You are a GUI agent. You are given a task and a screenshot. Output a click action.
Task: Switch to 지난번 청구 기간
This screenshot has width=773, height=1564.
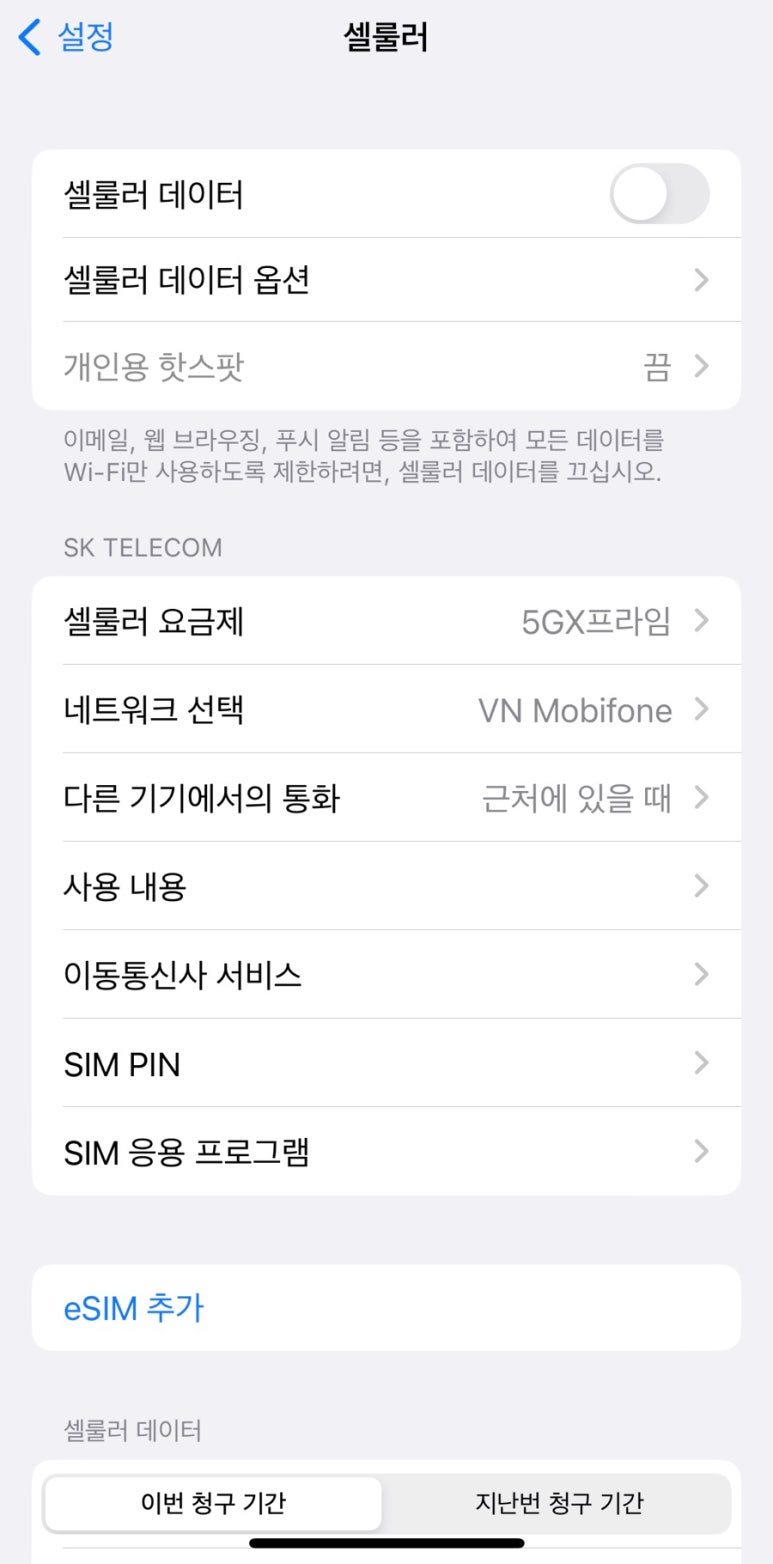(558, 1503)
